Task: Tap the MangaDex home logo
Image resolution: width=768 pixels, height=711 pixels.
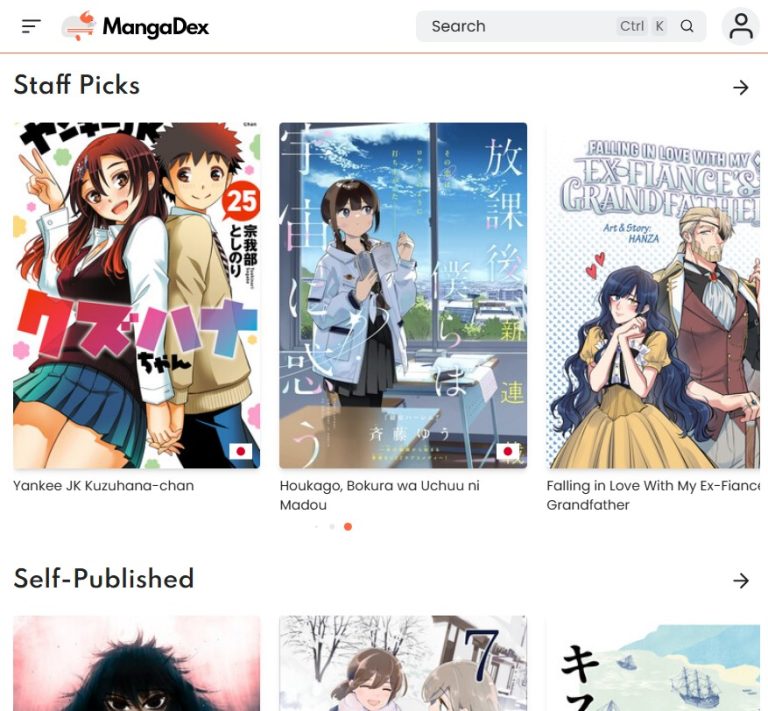Action: click(x=136, y=27)
